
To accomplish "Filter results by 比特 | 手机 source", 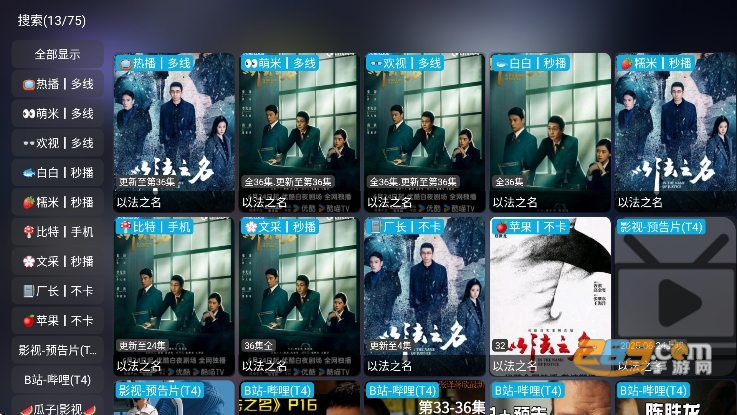I will pyautogui.click(x=58, y=232).
